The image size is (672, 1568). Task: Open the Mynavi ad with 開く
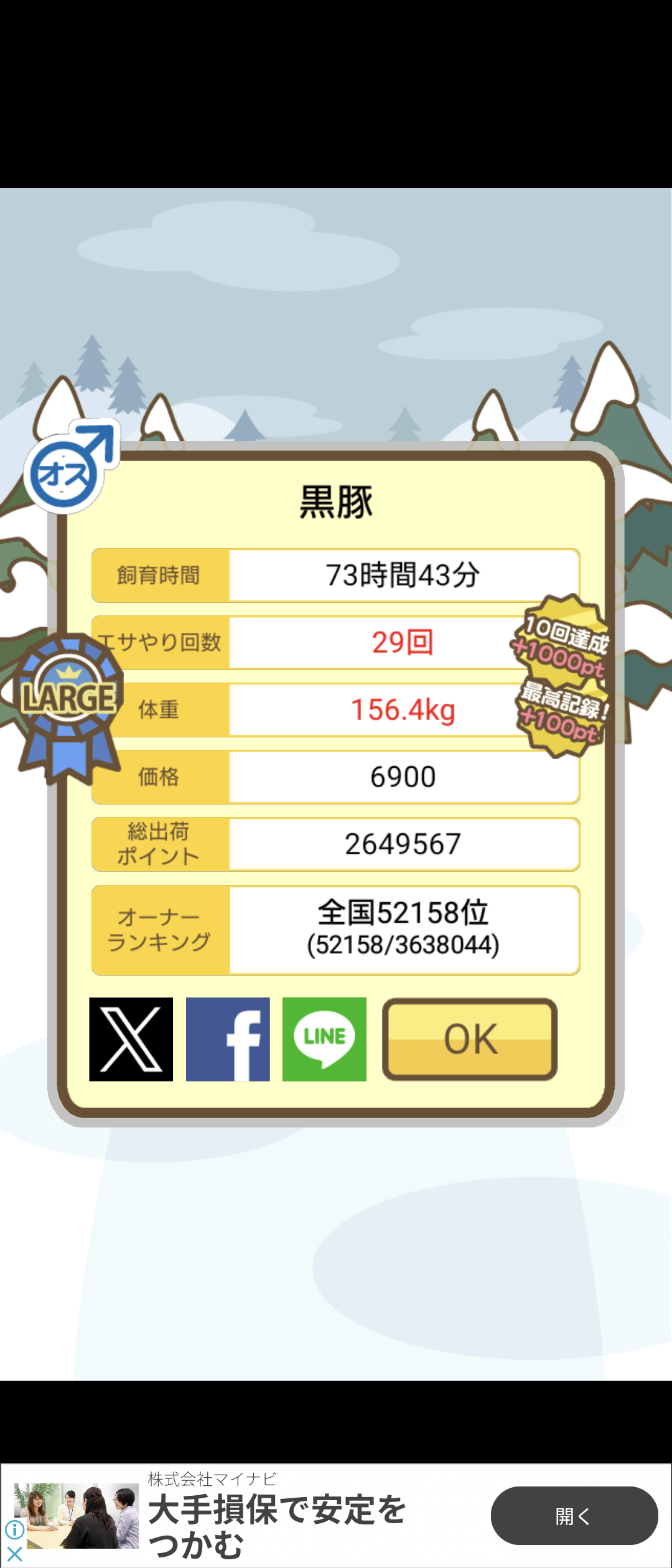[x=574, y=1516]
